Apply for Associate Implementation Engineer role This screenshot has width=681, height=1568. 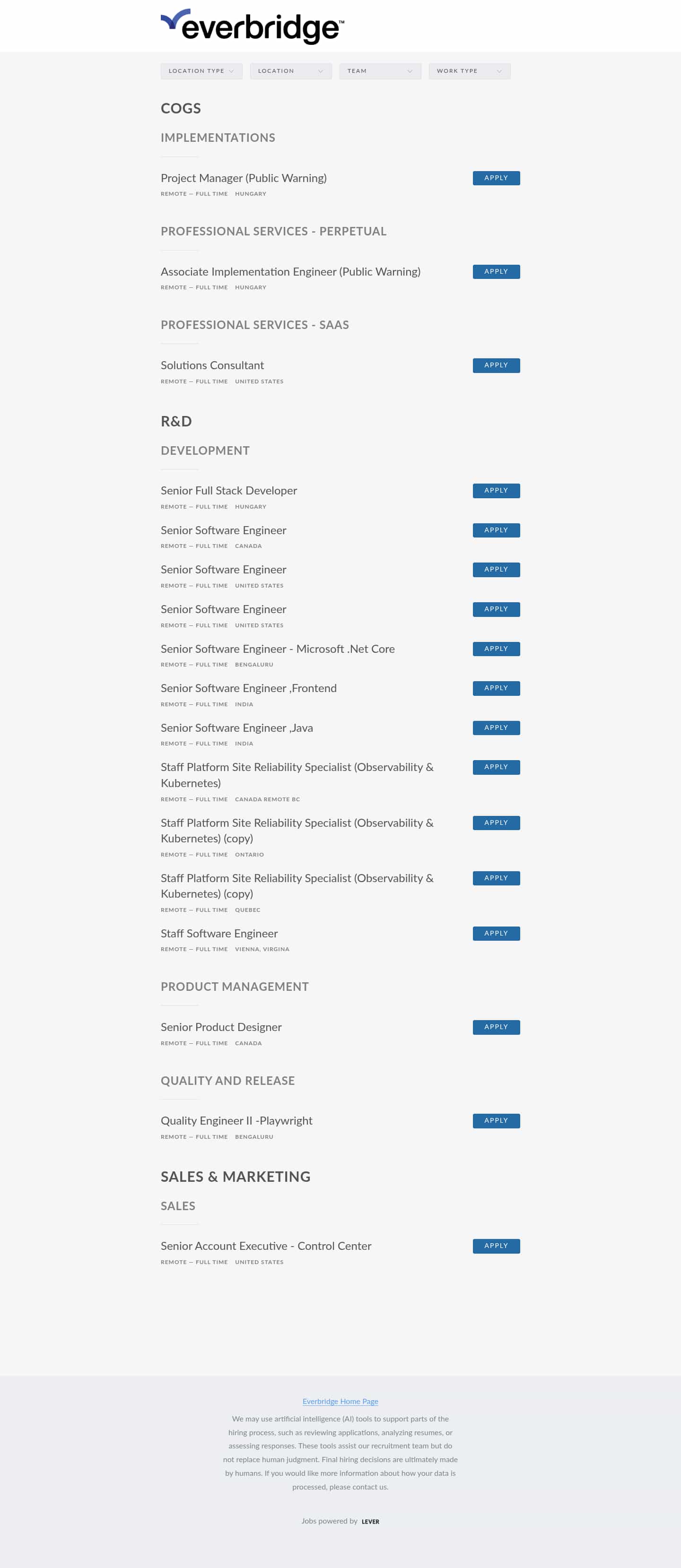click(496, 271)
